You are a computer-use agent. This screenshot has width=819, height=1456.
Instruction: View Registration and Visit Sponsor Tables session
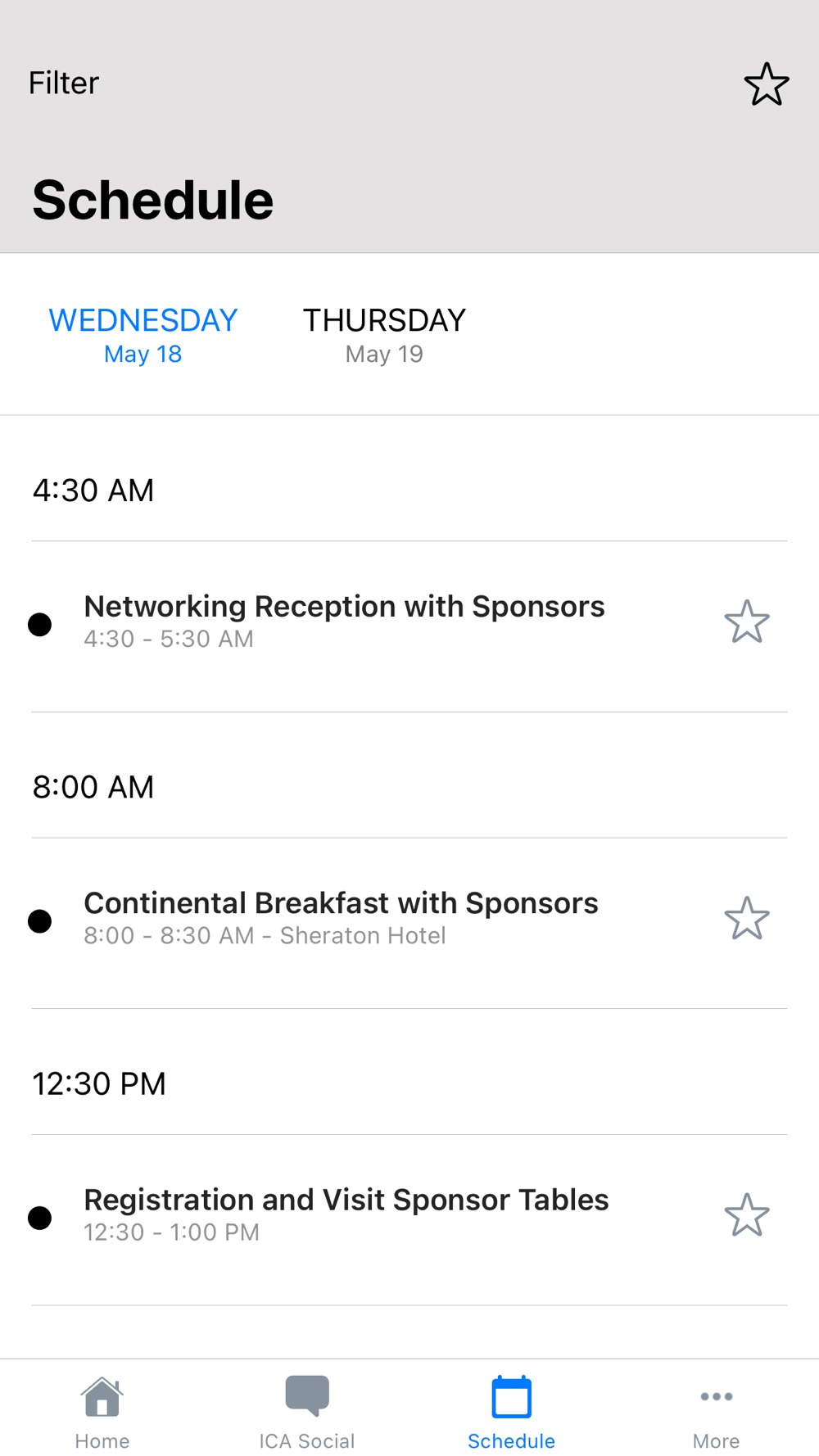(346, 1214)
